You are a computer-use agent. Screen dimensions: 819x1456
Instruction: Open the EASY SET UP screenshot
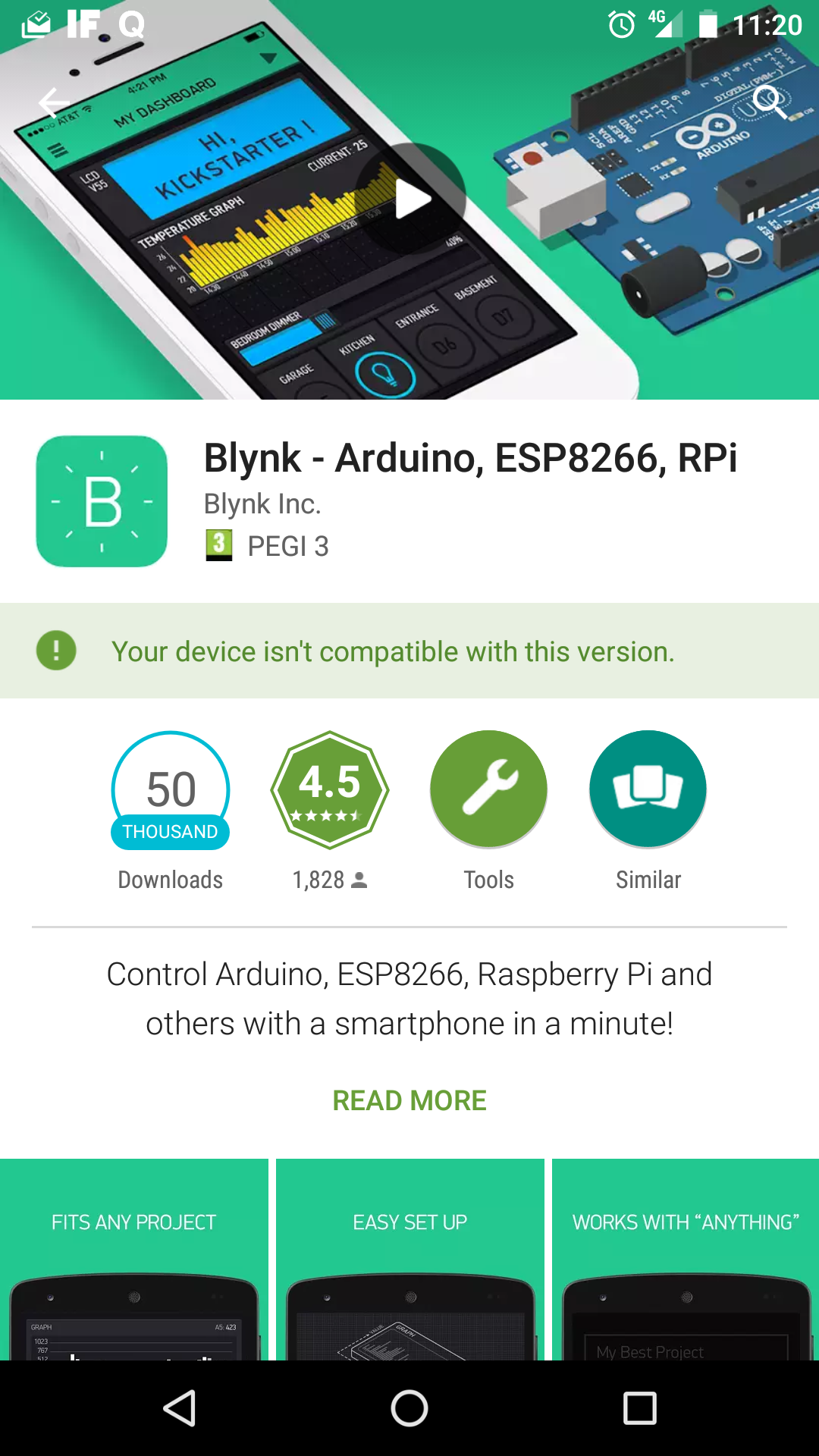coord(410,1259)
